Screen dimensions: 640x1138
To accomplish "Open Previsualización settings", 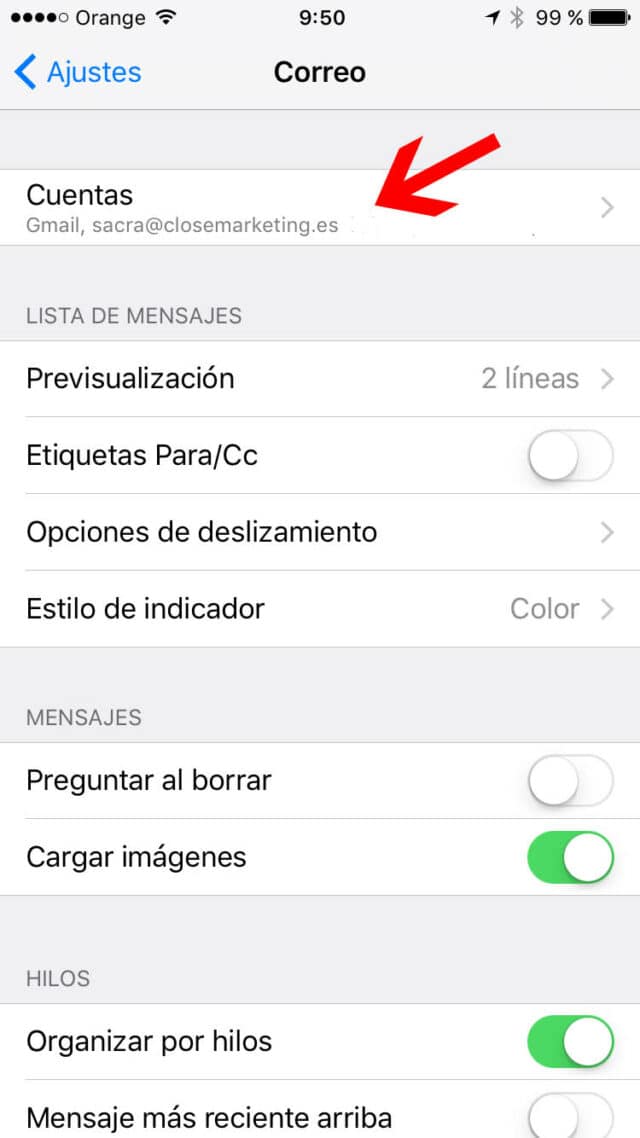I will pos(320,379).
